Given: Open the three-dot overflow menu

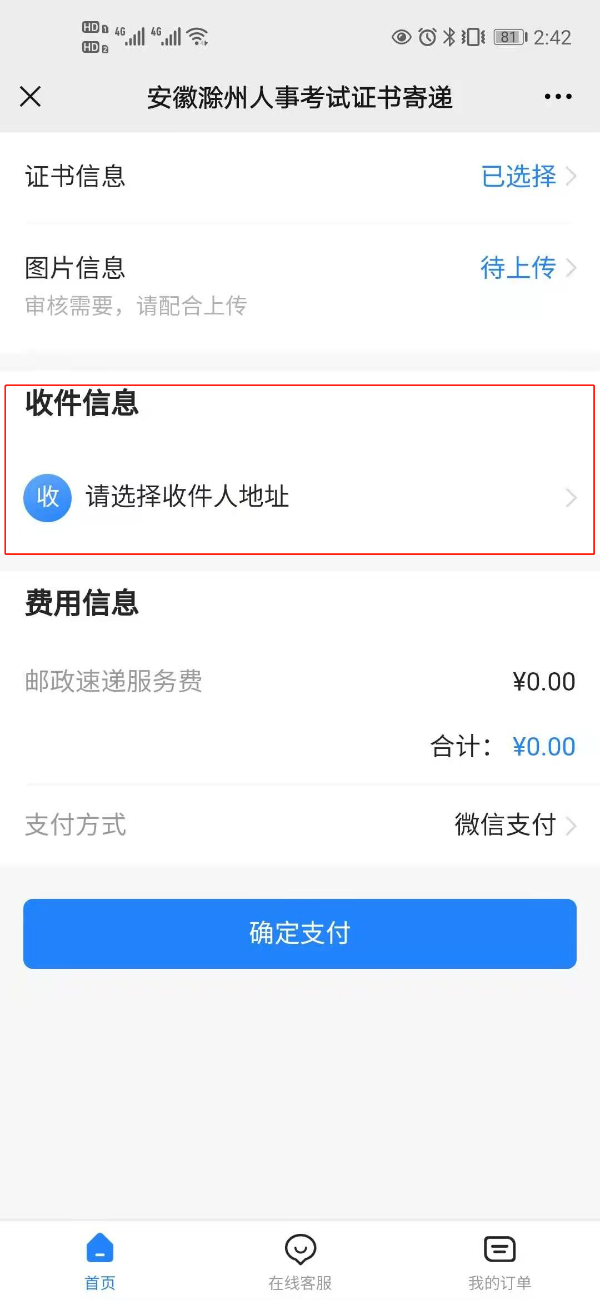Looking at the screenshot, I should click(x=558, y=96).
